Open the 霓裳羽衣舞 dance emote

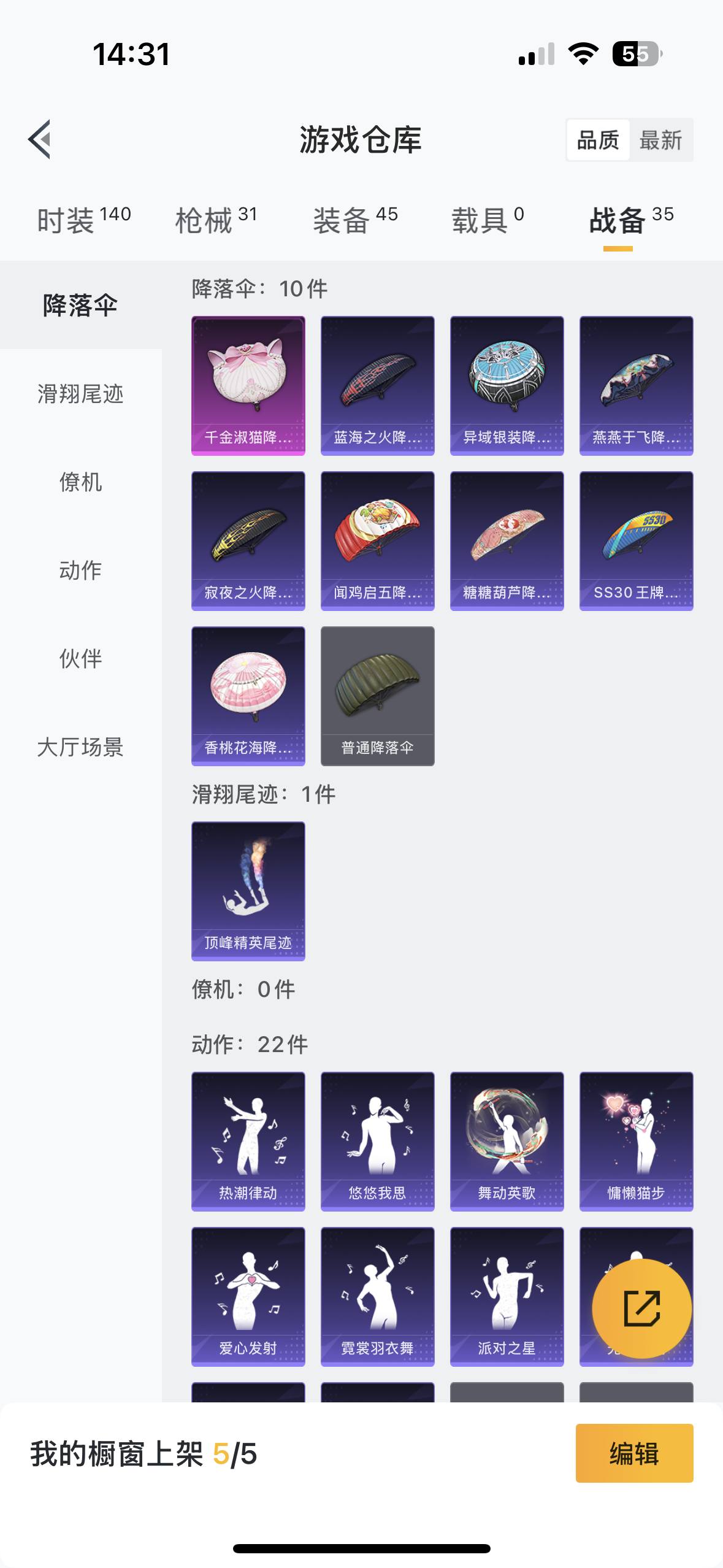pyautogui.click(x=377, y=1297)
